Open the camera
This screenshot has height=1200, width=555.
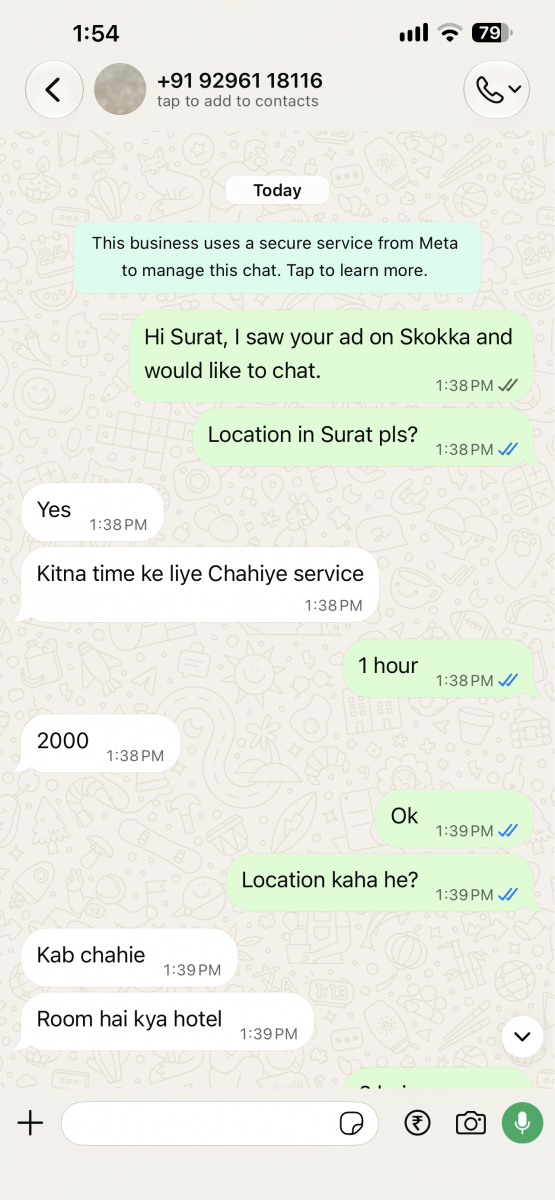click(470, 1123)
